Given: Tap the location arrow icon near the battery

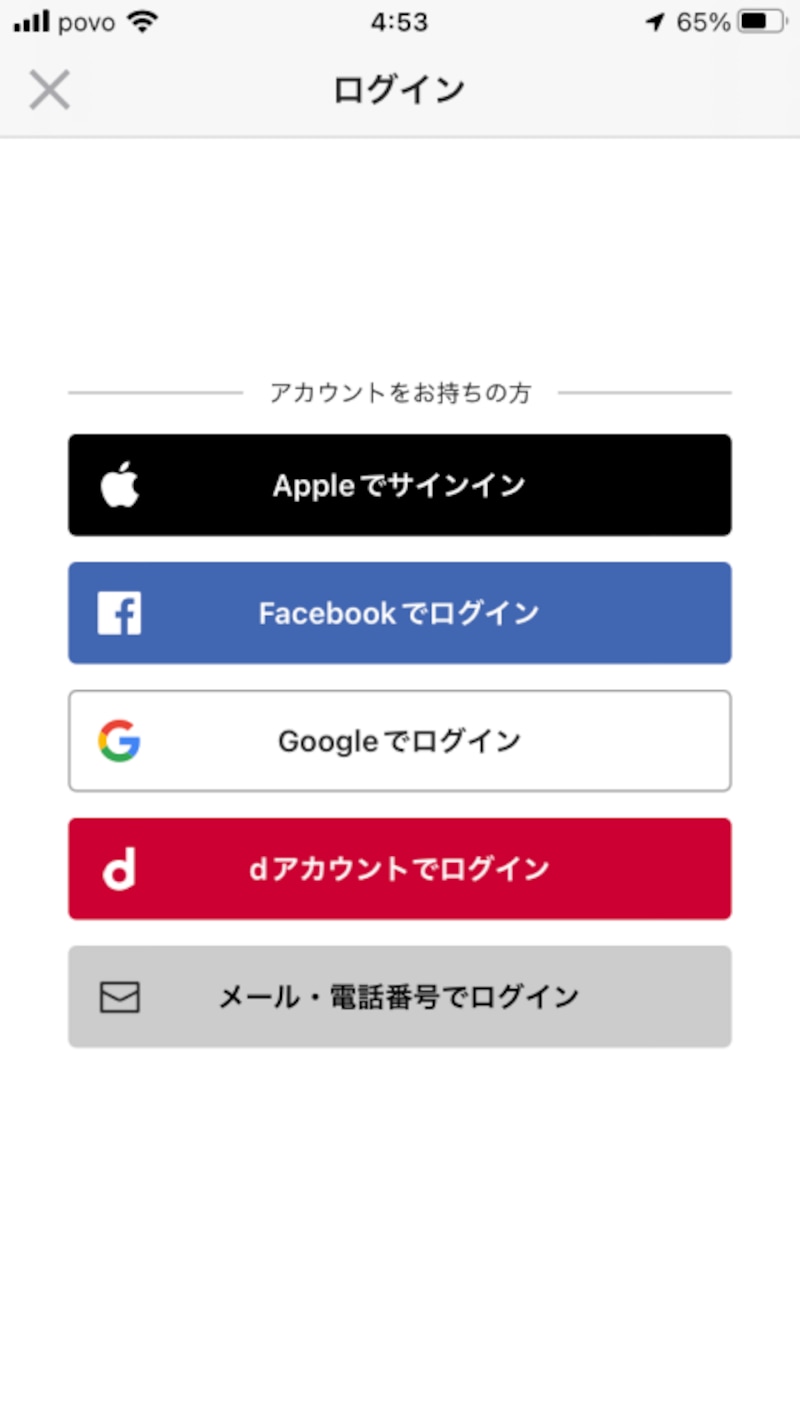Looking at the screenshot, I should click(655, 20).
